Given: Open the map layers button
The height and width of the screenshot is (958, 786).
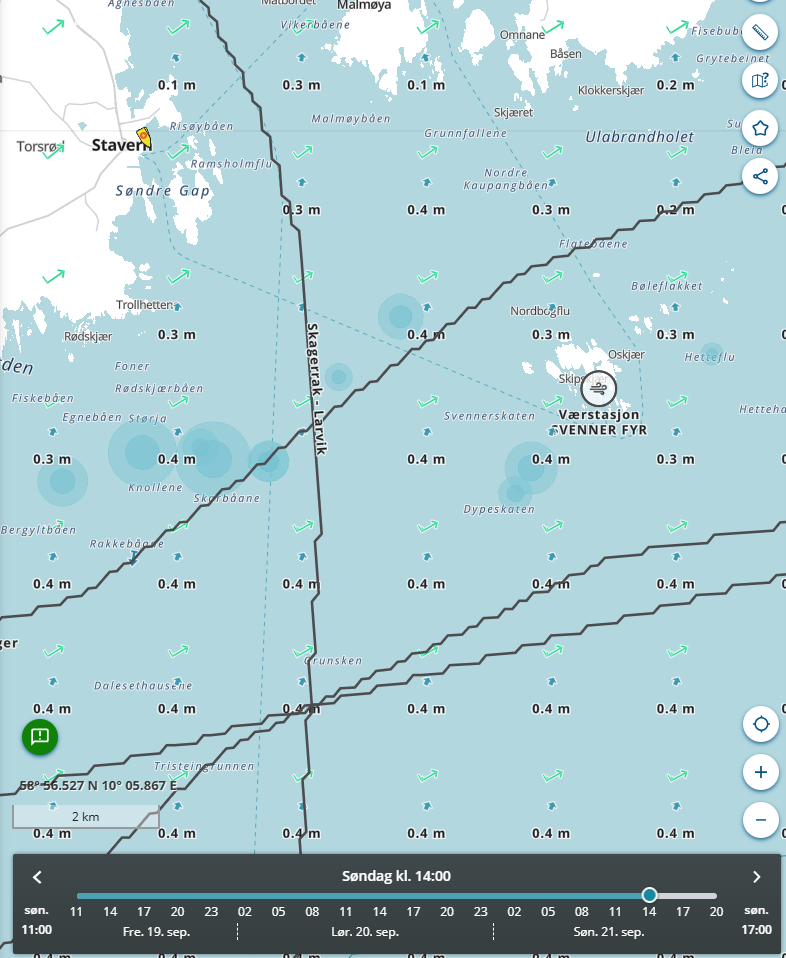Looking at the screenshot, I should click(760, 80).
